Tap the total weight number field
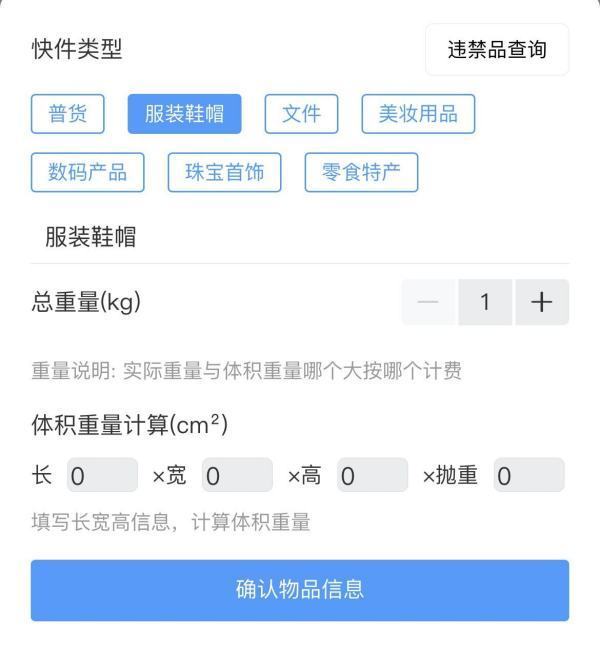 485,302
